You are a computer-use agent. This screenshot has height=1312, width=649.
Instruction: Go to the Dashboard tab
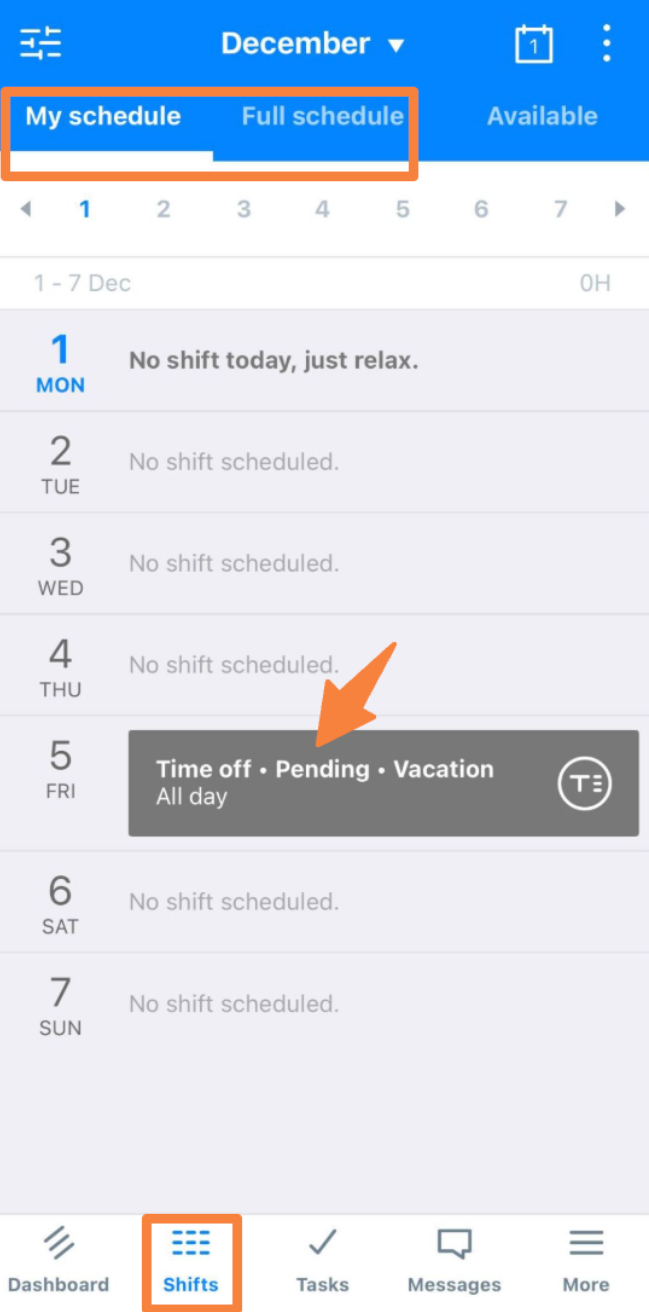coord(58,1262)
